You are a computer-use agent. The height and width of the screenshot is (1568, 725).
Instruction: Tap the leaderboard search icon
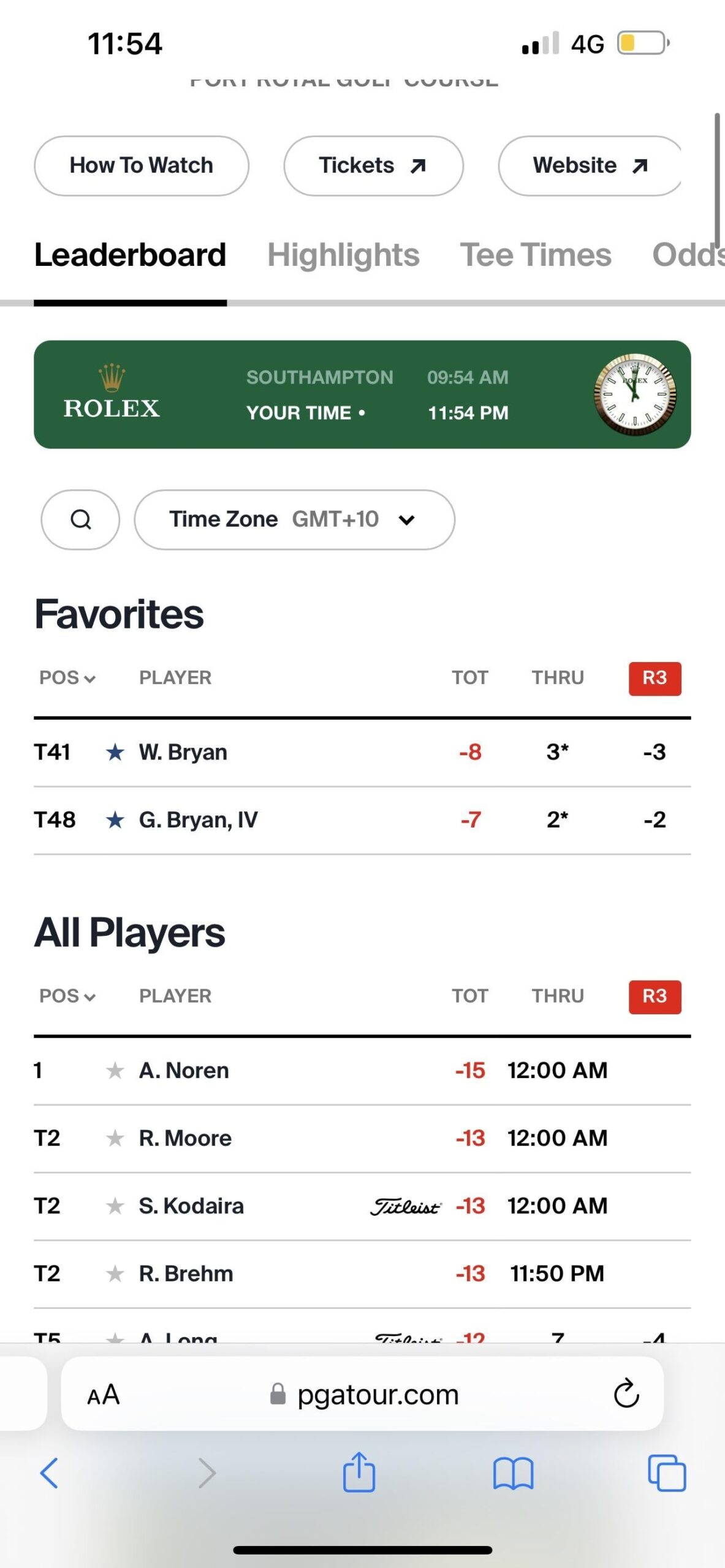coord(80,519)
